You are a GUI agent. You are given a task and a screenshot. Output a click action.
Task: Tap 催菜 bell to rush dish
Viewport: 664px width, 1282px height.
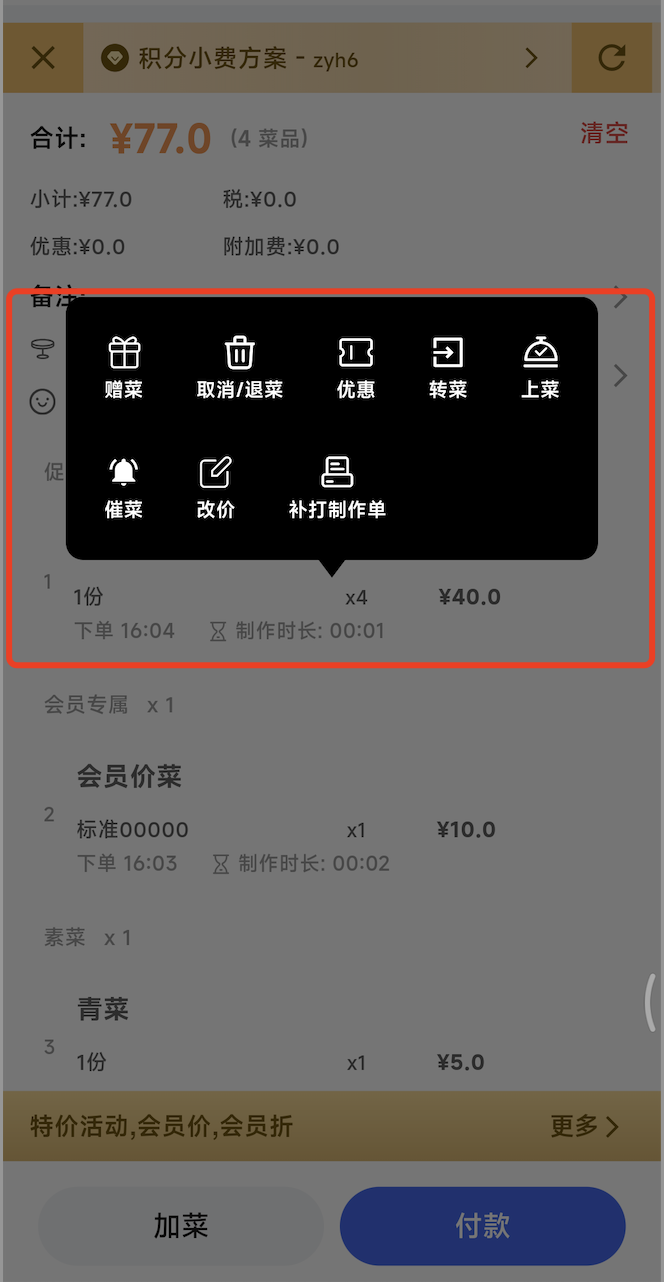point(124,487)
